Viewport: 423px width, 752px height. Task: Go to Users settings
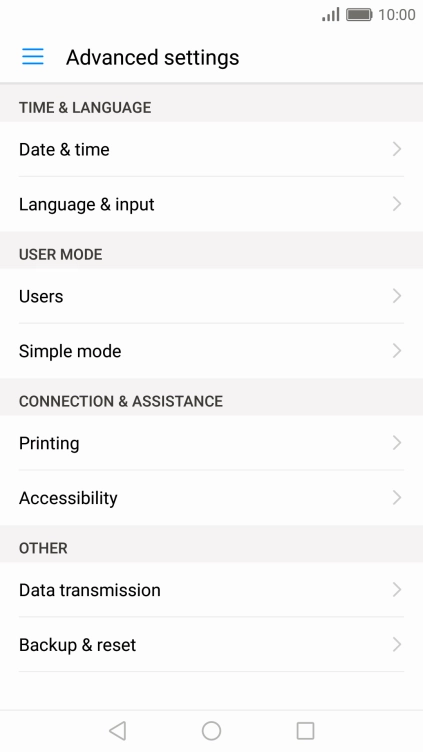coord(212,296)
